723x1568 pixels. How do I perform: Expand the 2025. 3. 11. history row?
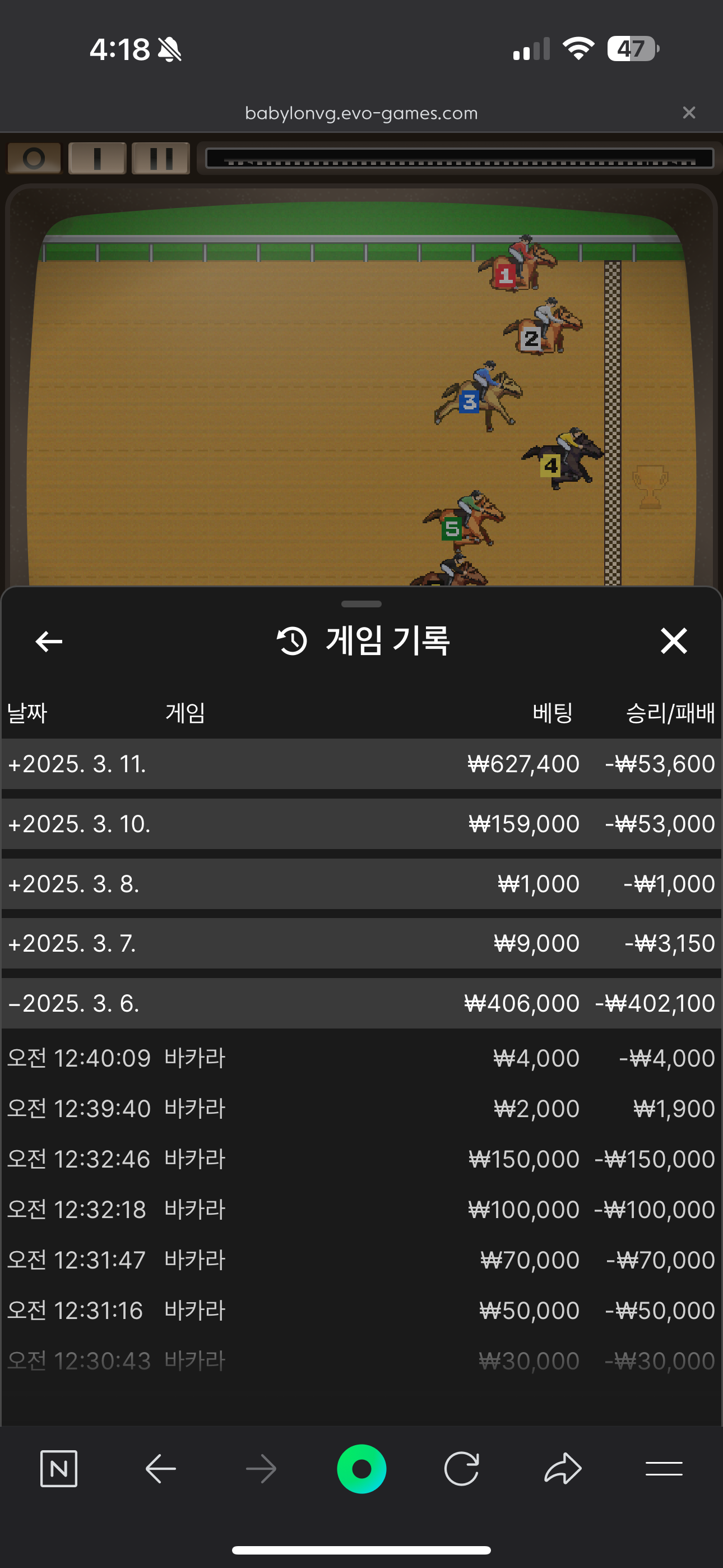361,764
